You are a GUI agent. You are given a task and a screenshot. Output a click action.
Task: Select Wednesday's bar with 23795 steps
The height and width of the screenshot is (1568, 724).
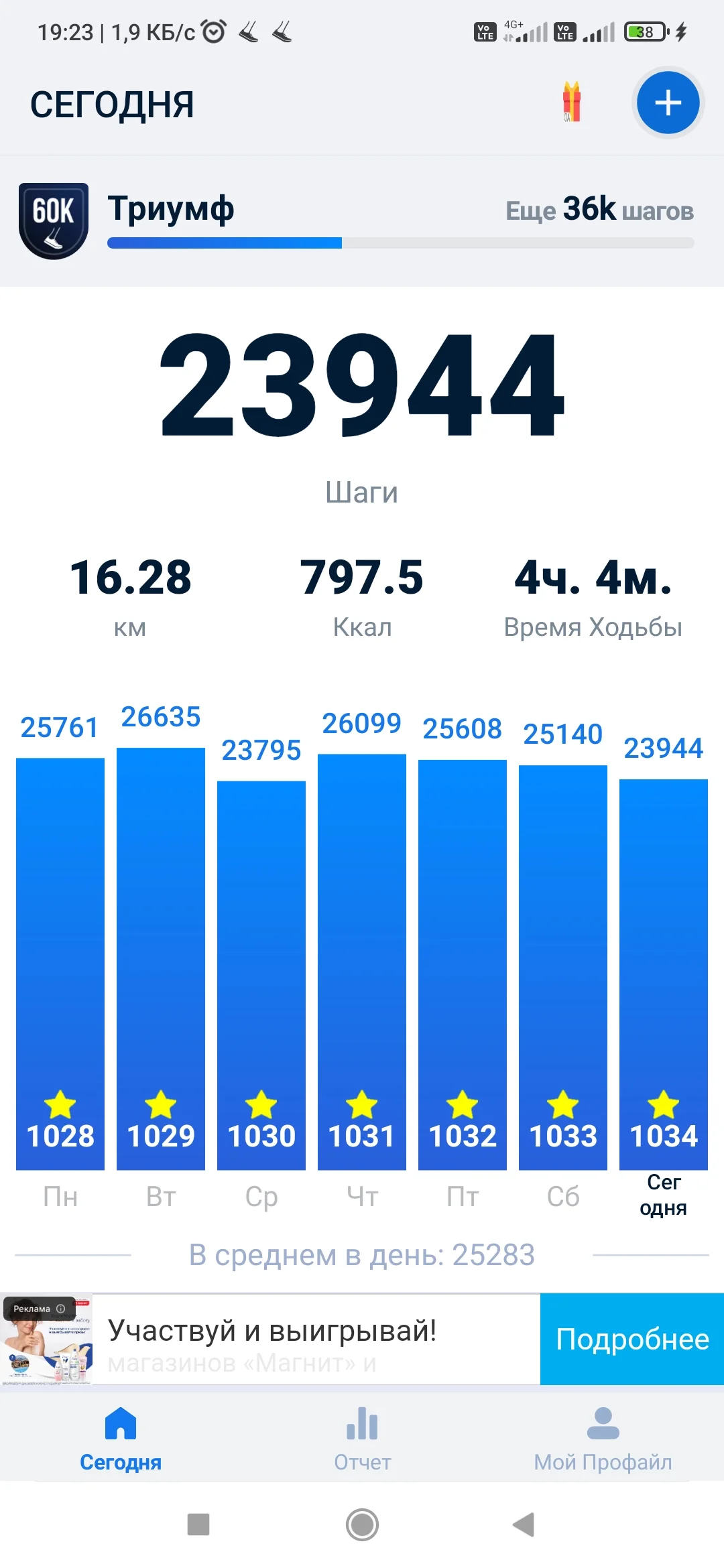tap(261, 975)
